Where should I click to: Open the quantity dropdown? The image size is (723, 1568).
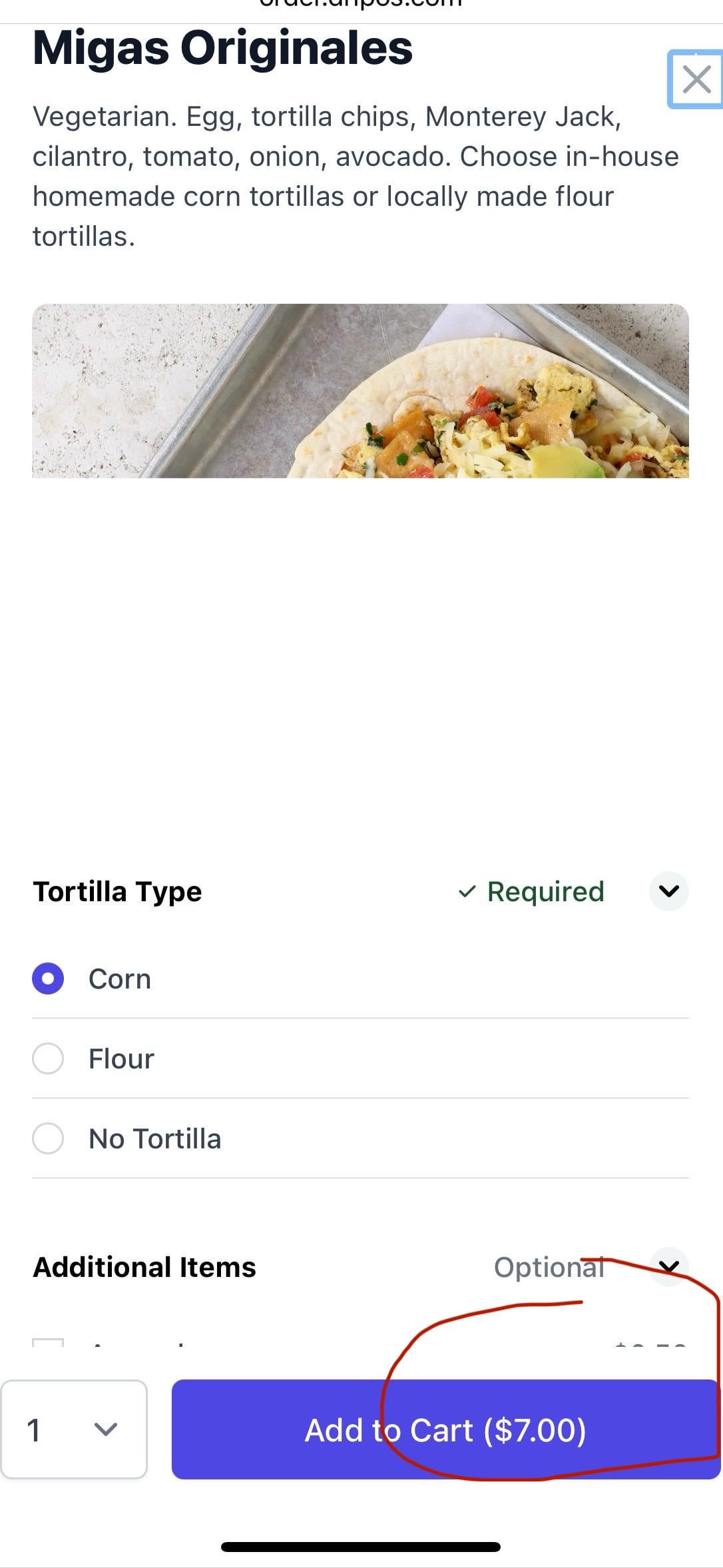coord(74,1429)
